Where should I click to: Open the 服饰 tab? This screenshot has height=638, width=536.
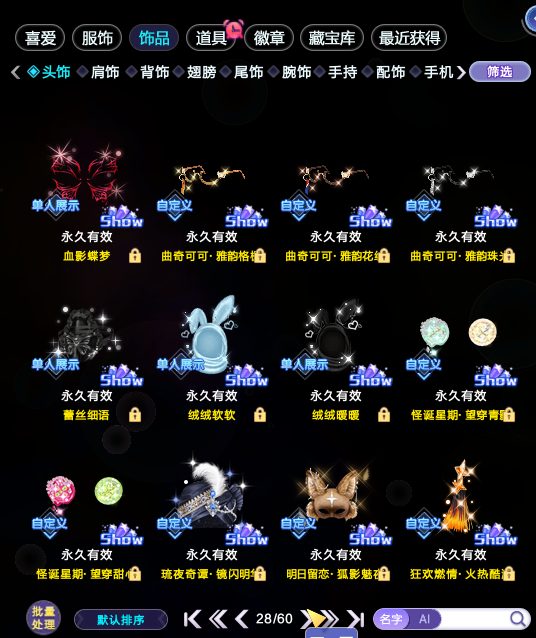97,38
